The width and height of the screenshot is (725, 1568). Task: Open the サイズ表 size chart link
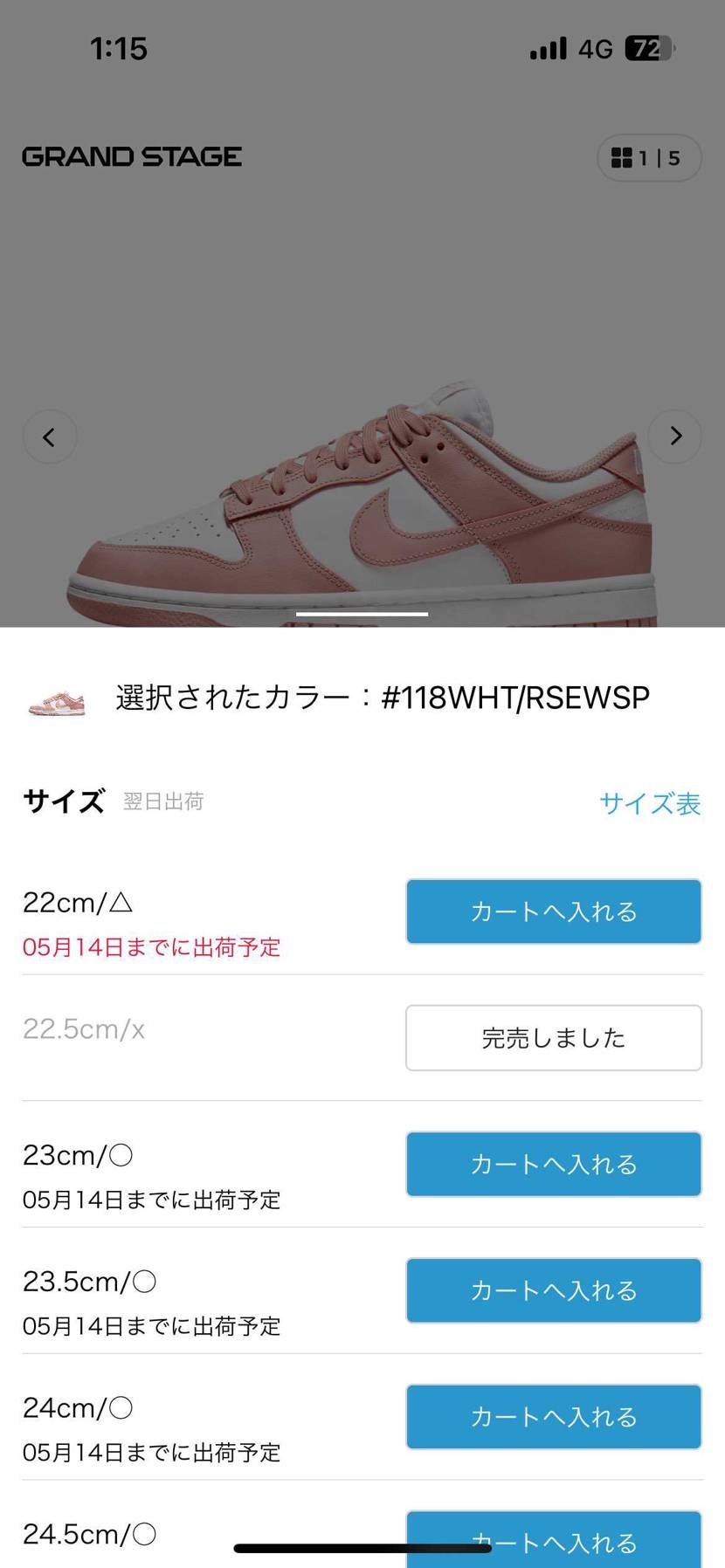(650, 803)
